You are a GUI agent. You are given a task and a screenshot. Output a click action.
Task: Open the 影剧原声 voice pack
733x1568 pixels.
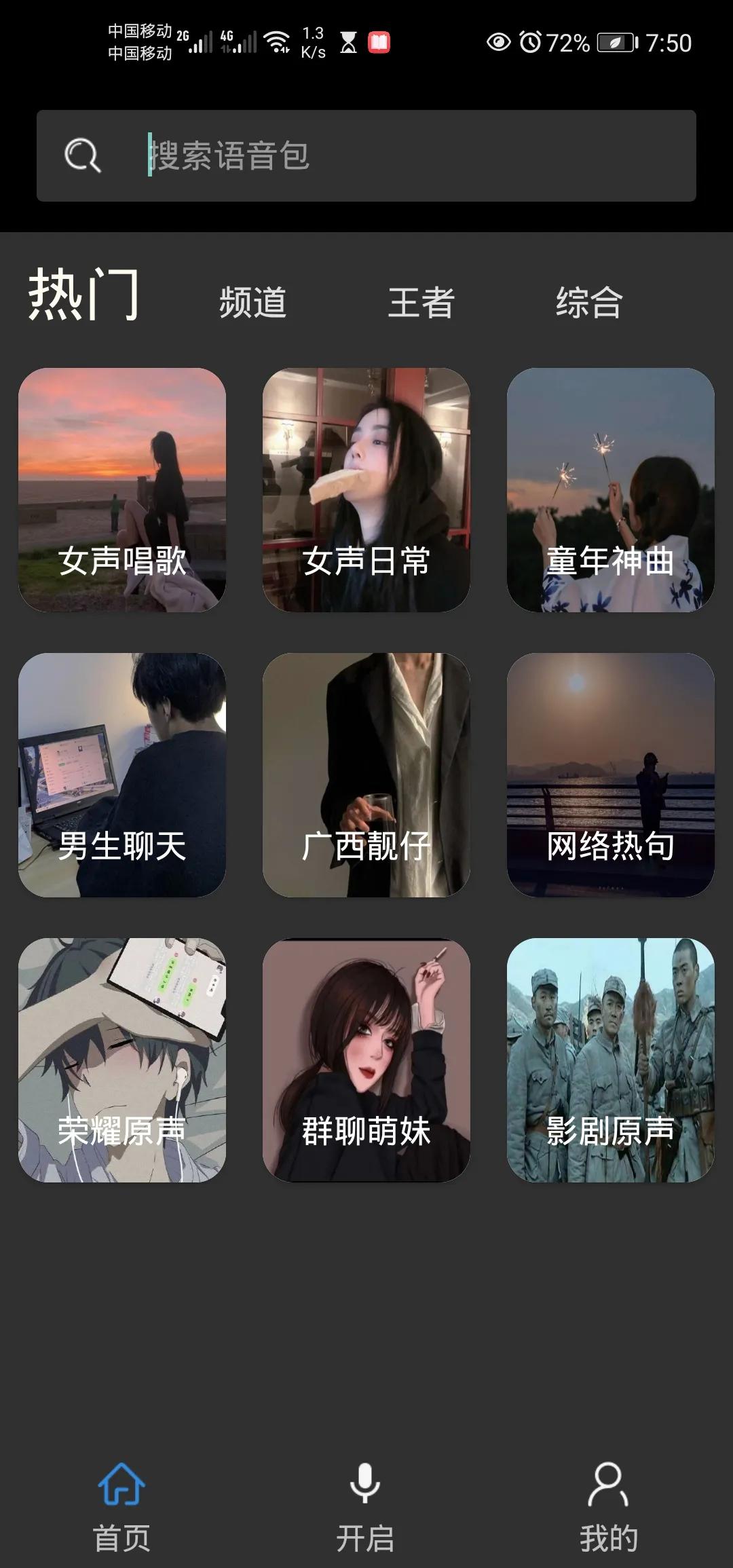[610, 1059]
